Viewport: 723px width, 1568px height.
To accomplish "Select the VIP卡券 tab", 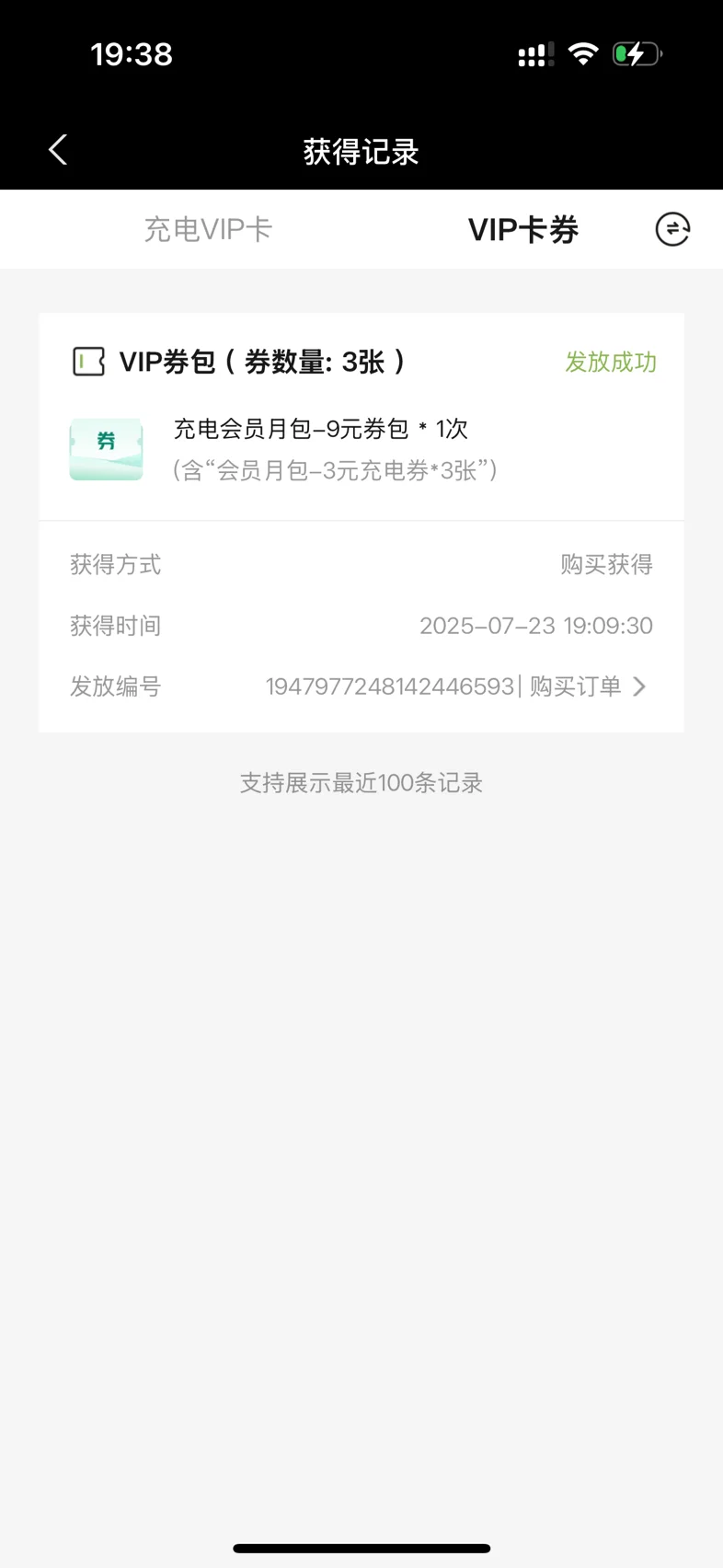I will pyautogui.click(x=522, y=229).
